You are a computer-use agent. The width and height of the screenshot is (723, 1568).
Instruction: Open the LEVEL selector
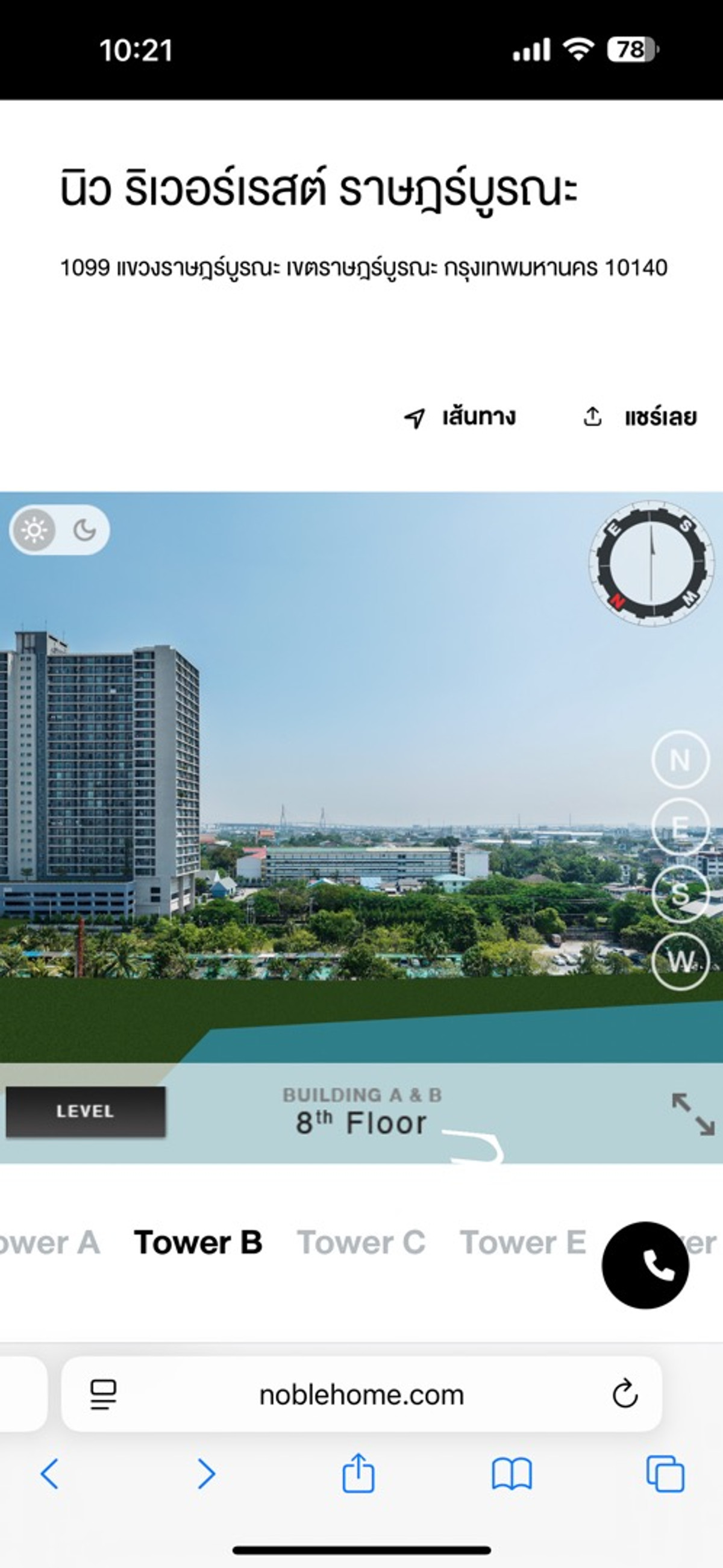(x=85, y=1111)
